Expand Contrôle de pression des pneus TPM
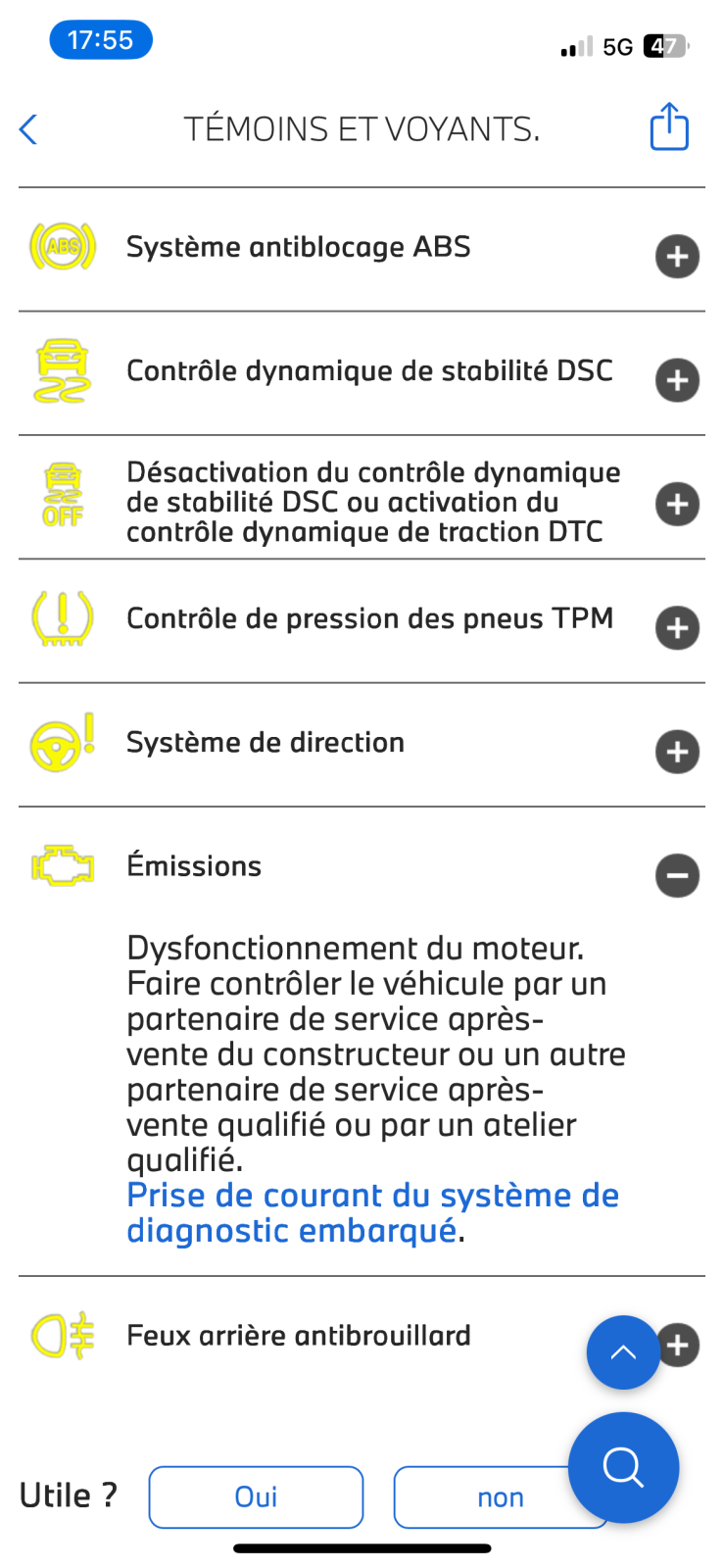This screenshot has width=724, height=1568. [x=677, y=628]
